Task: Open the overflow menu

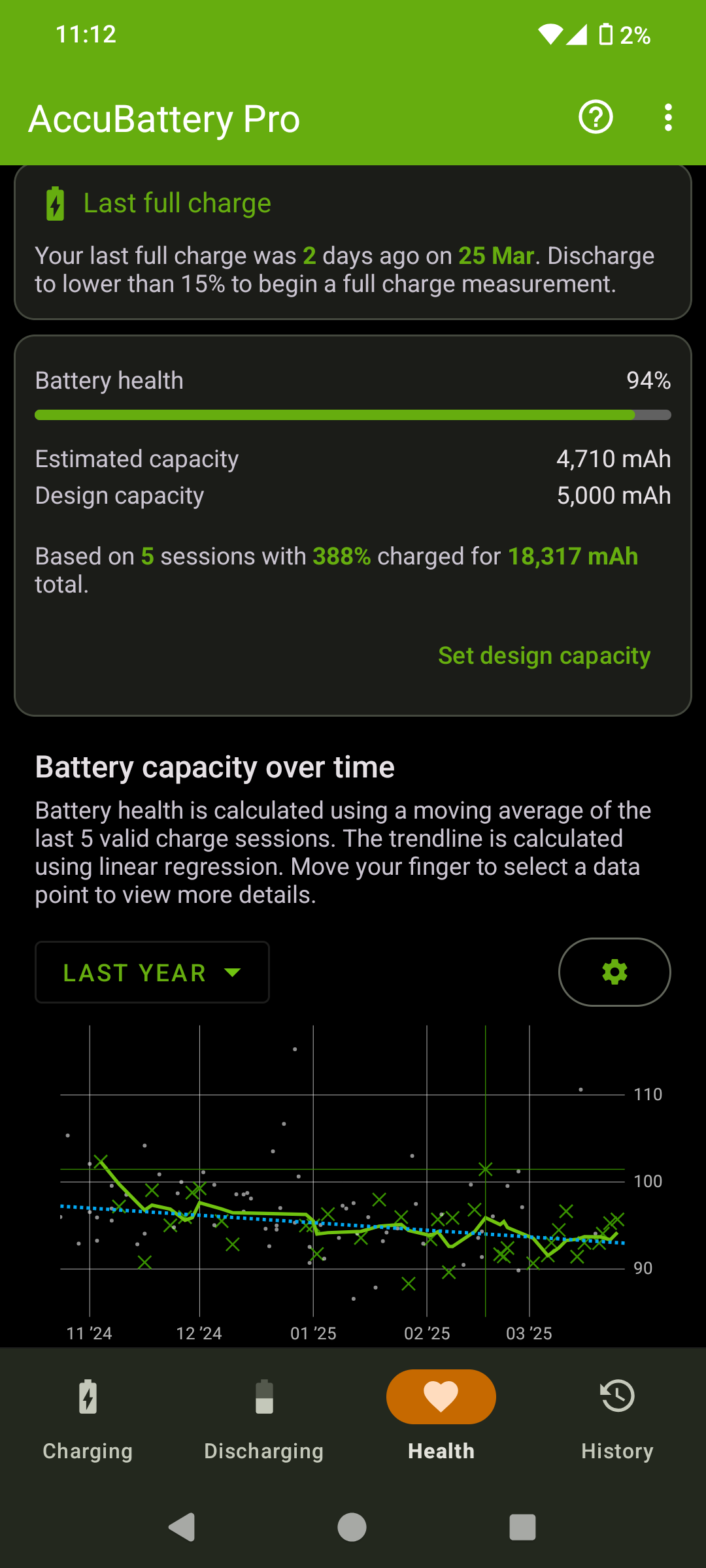Action: pyautogui.click(x=667, y=118)
